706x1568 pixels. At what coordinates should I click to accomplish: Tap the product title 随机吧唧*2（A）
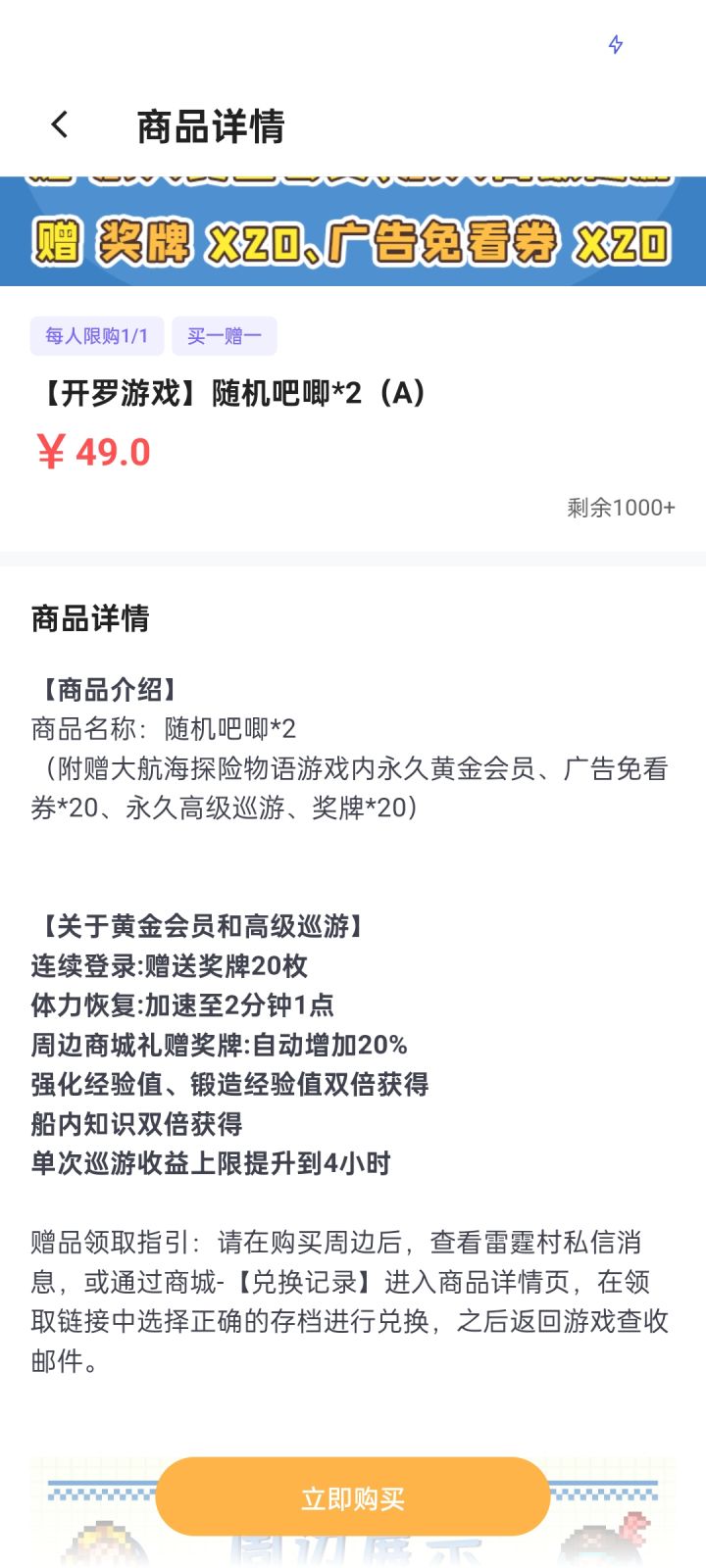(x=227, y=393)
